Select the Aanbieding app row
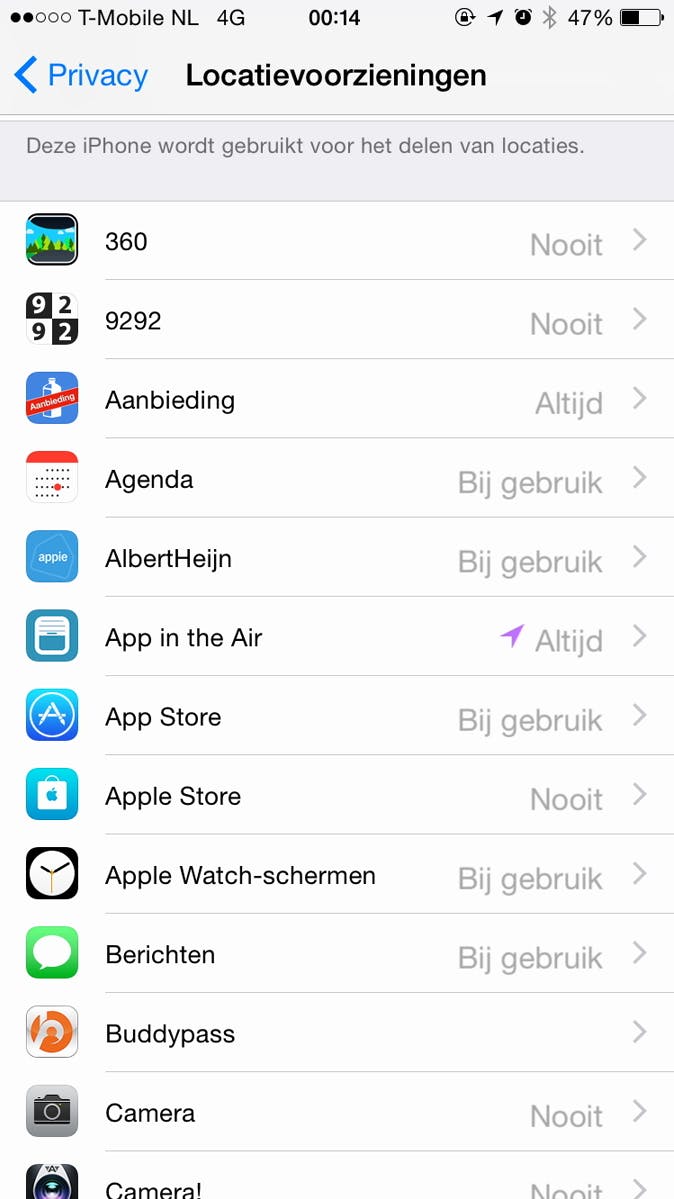This screenshot has height=1199, width=674. (337, 400)
